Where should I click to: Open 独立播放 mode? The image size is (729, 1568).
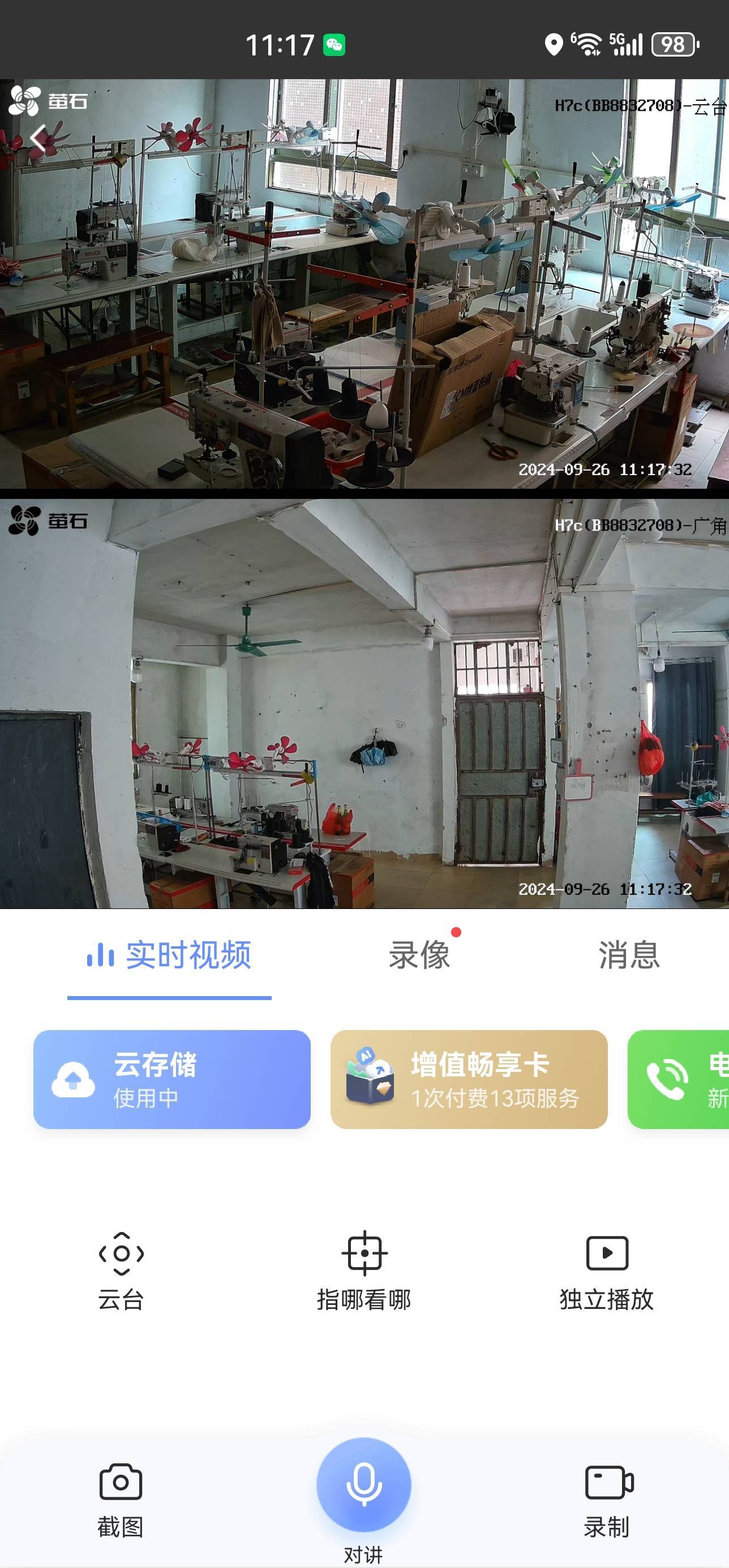[x=607, y=1270]
